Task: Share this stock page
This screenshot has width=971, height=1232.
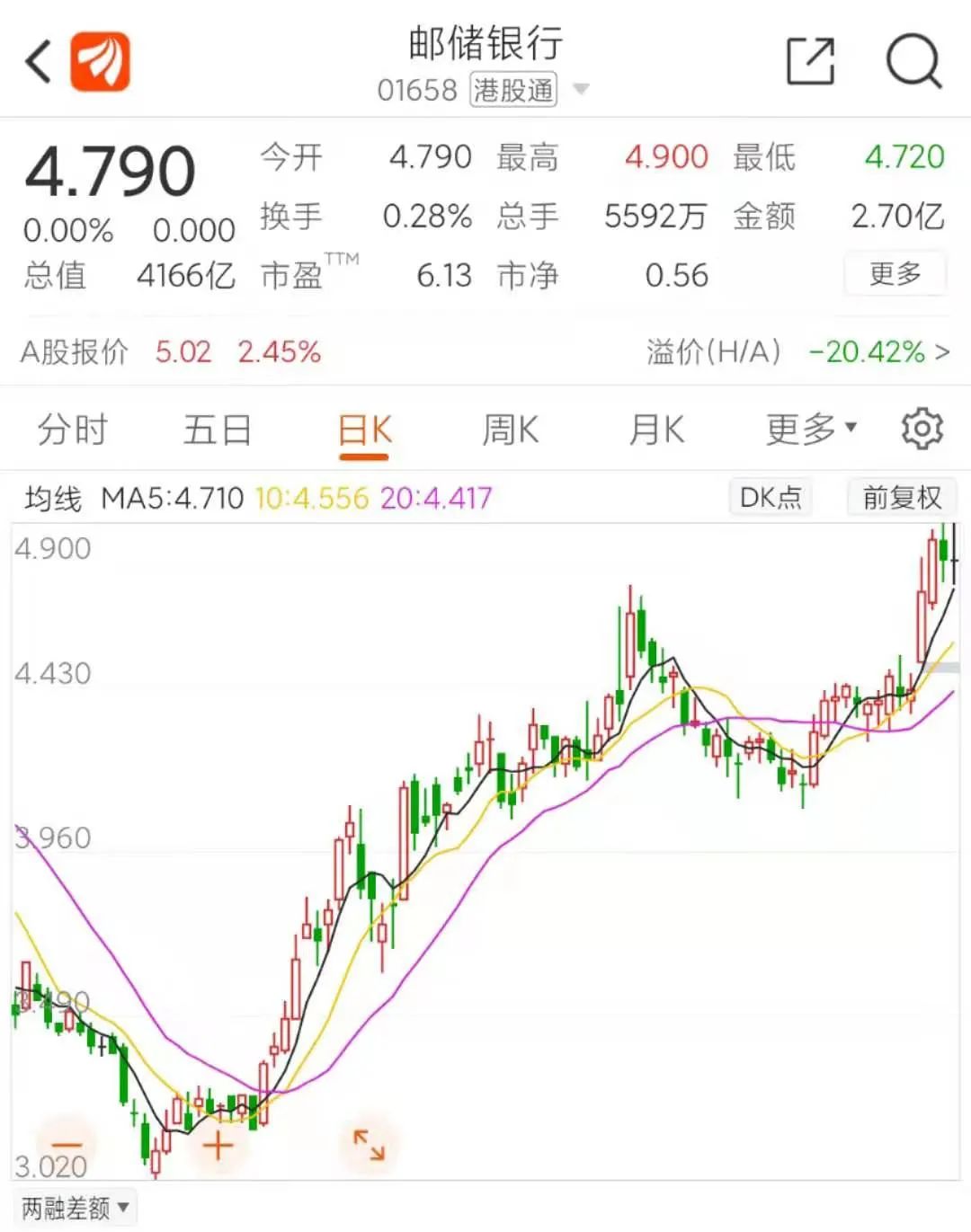Action: coord(810,61)
